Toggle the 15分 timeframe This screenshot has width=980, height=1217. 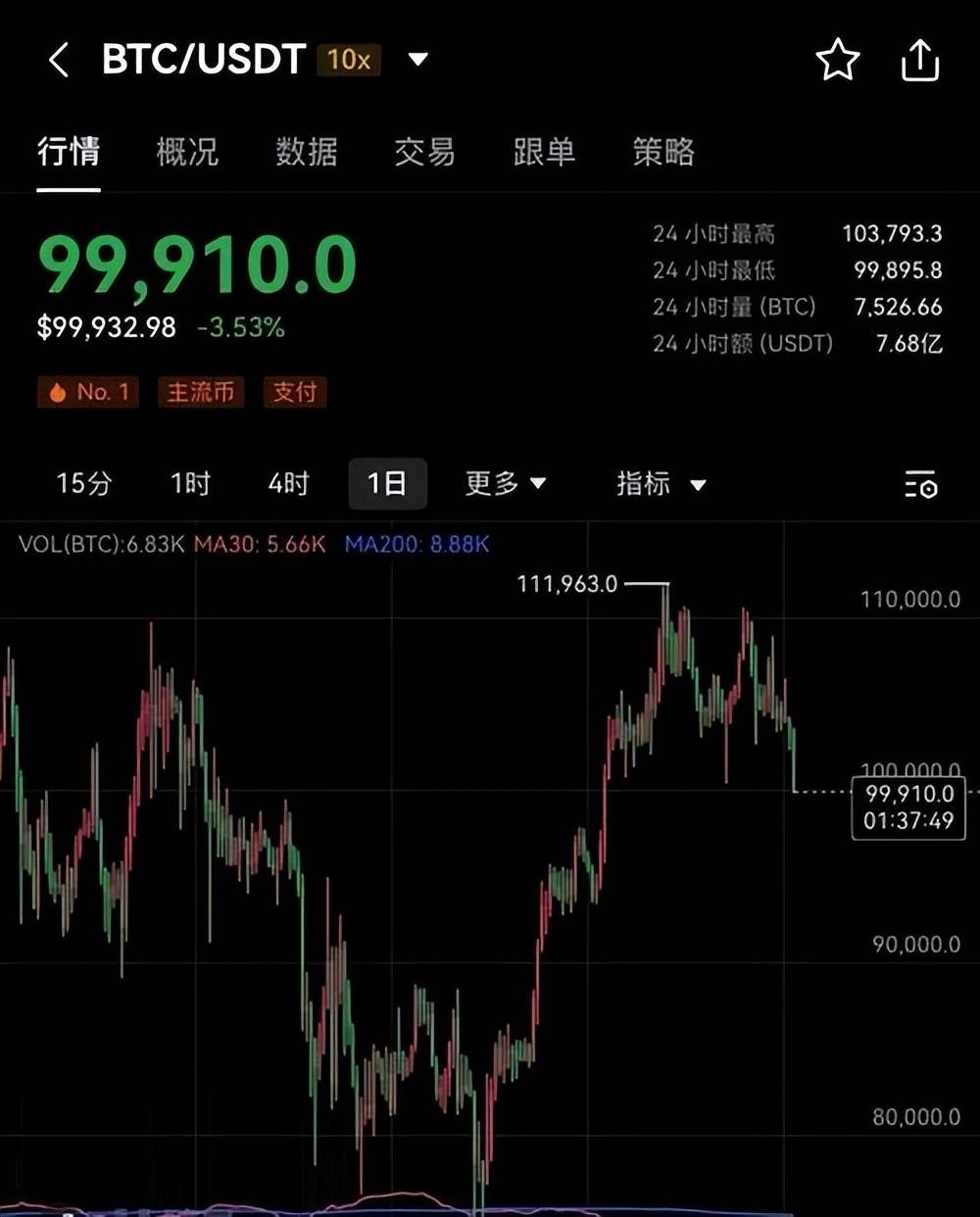pos(83,483)
